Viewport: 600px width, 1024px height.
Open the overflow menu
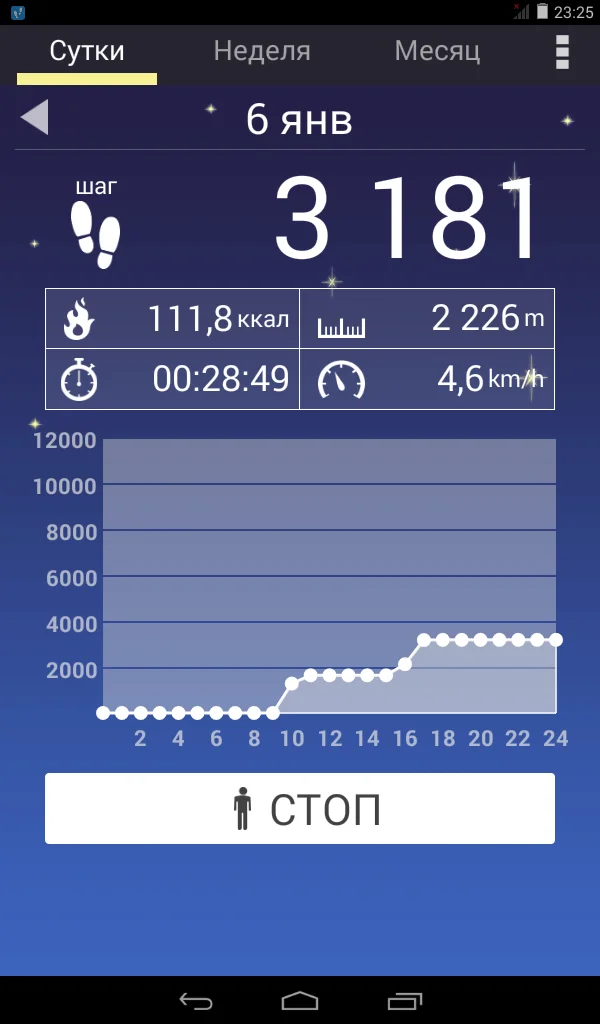(562, 52)
